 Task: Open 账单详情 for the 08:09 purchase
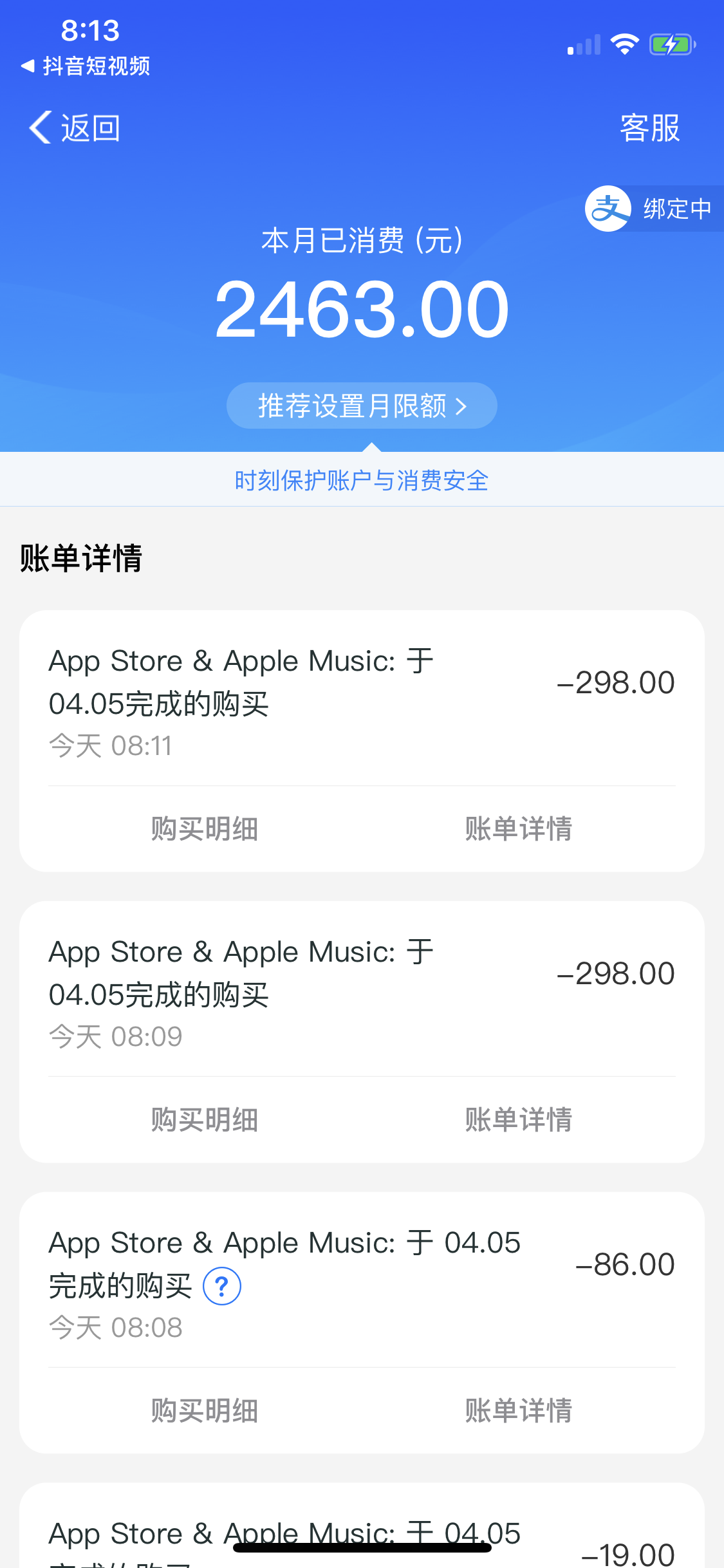point(519,1119)
